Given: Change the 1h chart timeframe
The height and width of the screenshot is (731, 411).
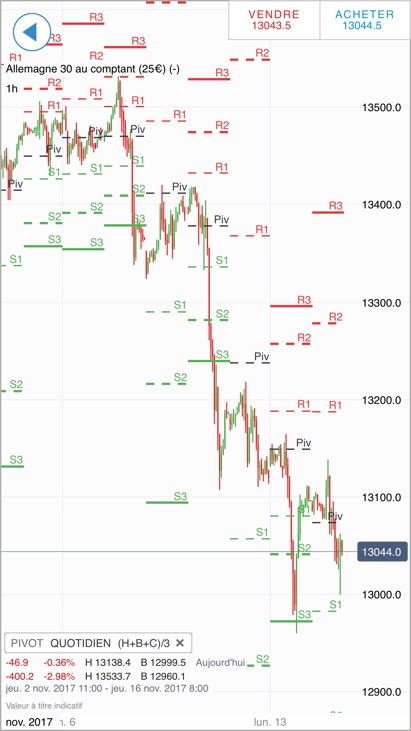Looking at the screenshot, I should (12, 89).
